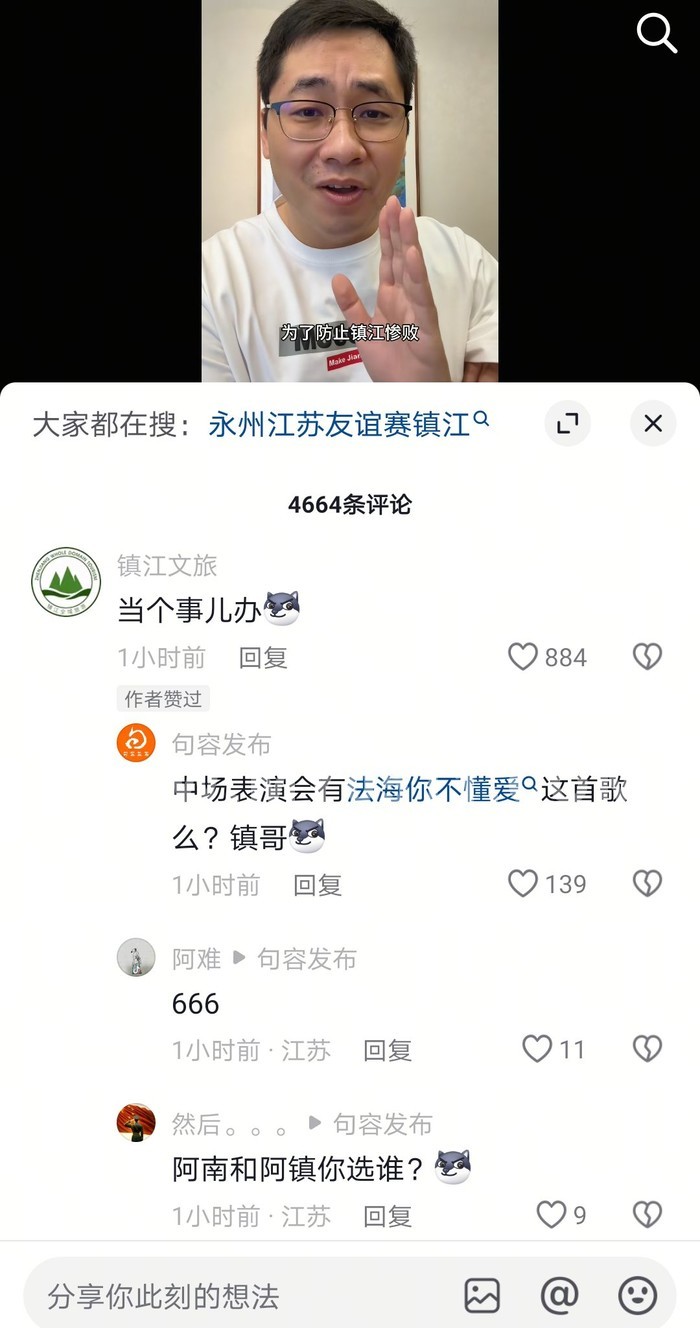Reply to 镇江文旅's comment
The image size is (700, 1328).
(263, 657)
